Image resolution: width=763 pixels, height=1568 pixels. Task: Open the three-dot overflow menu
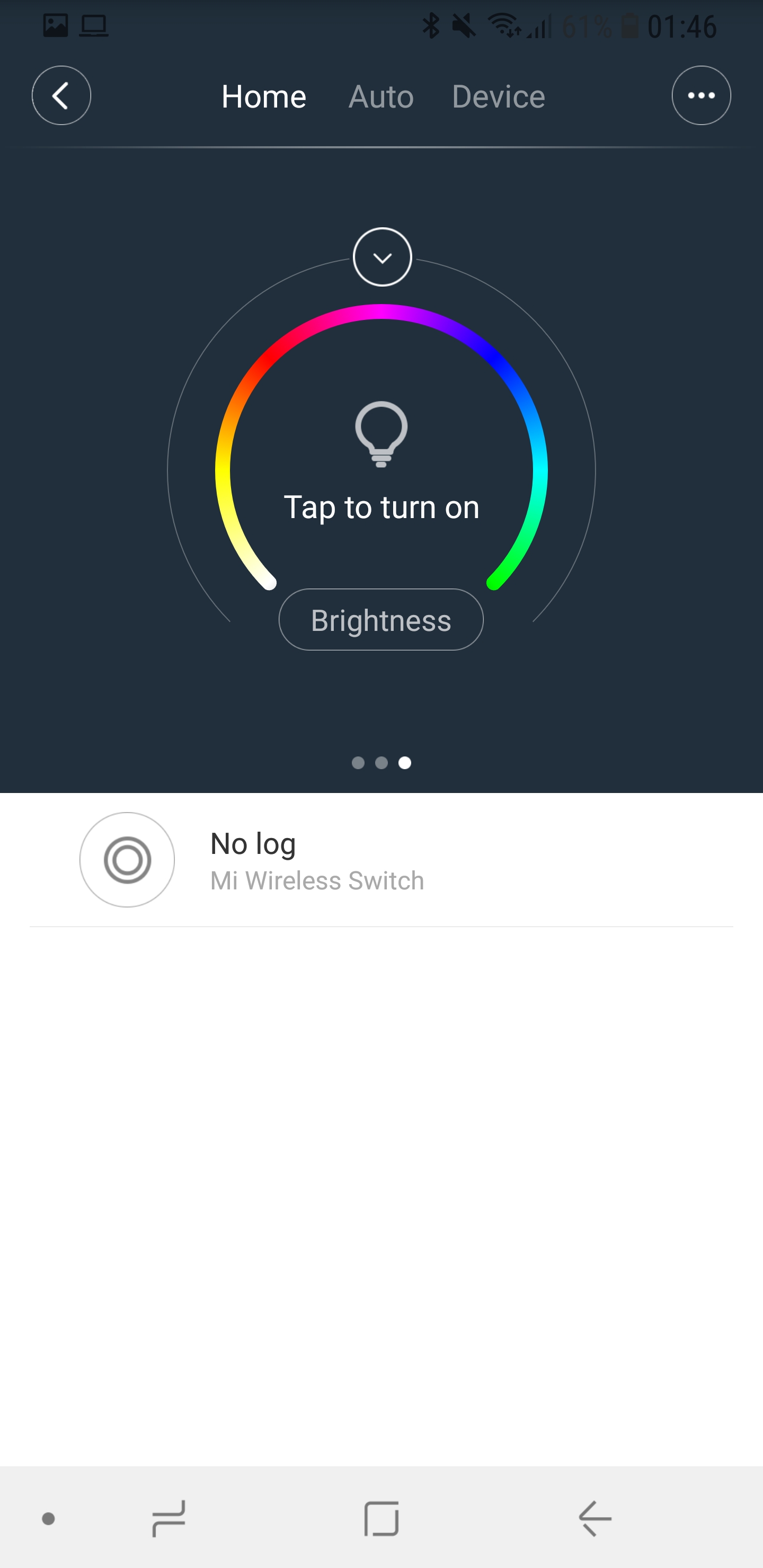(x=701, y=95)
